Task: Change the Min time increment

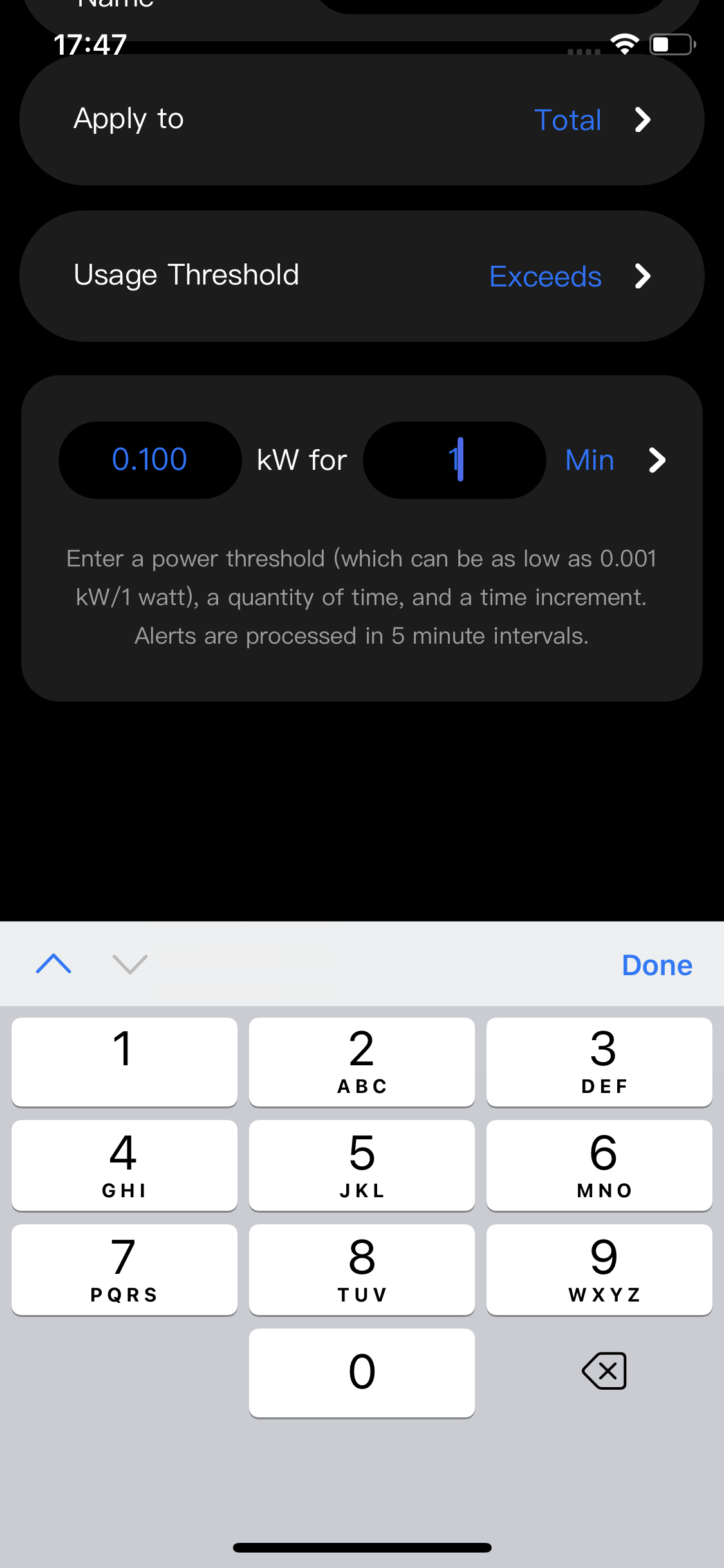Action: point(615,460)
